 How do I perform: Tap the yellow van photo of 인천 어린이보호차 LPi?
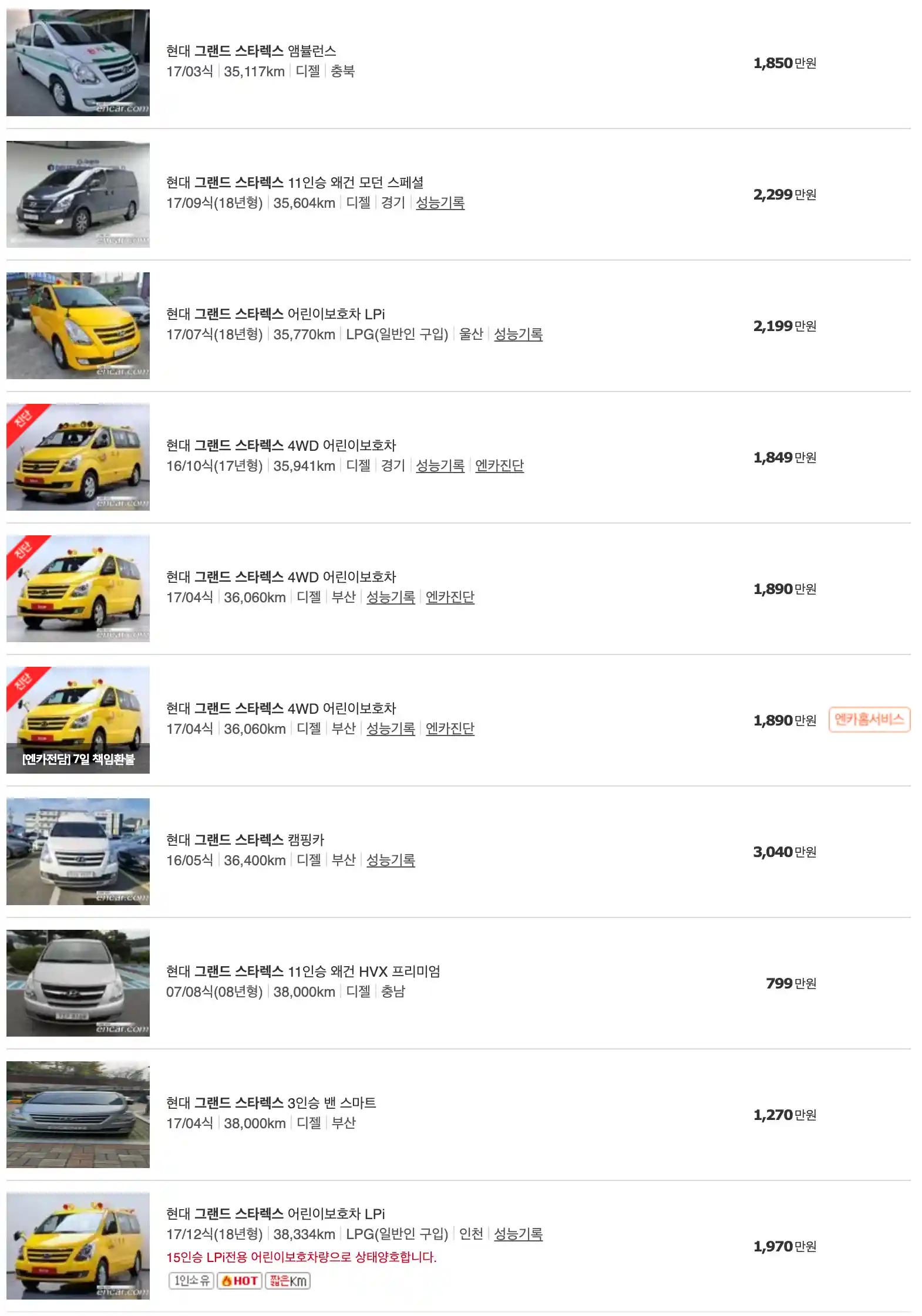tap(78, 1246)
